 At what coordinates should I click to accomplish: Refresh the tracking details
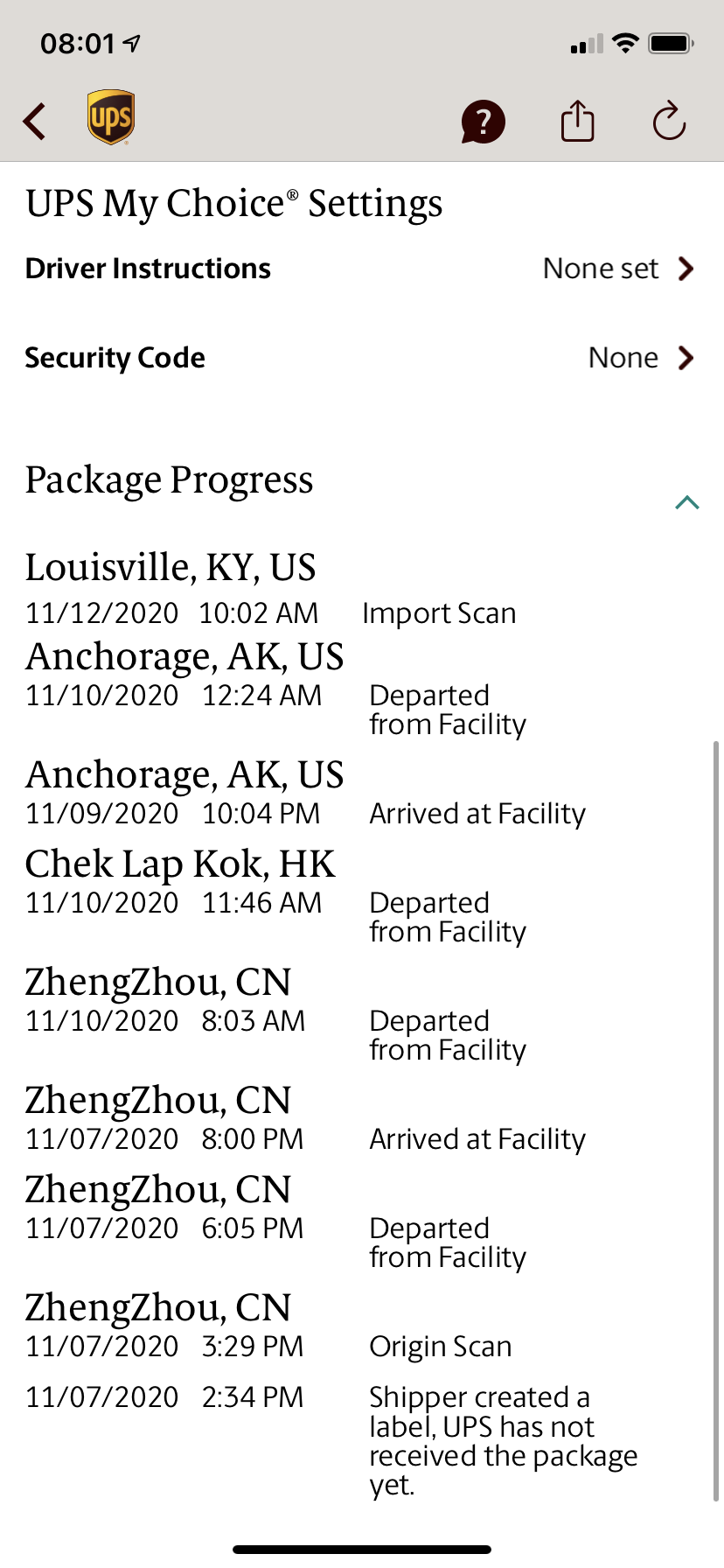tap(669, 121)
